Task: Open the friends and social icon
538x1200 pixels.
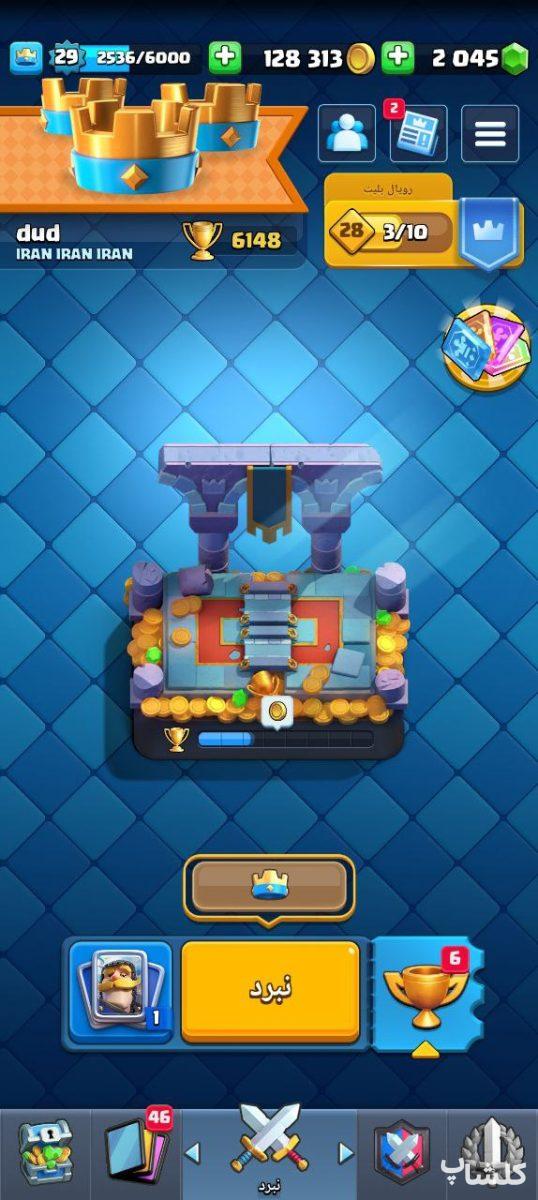Action: (x=347, y=133)
